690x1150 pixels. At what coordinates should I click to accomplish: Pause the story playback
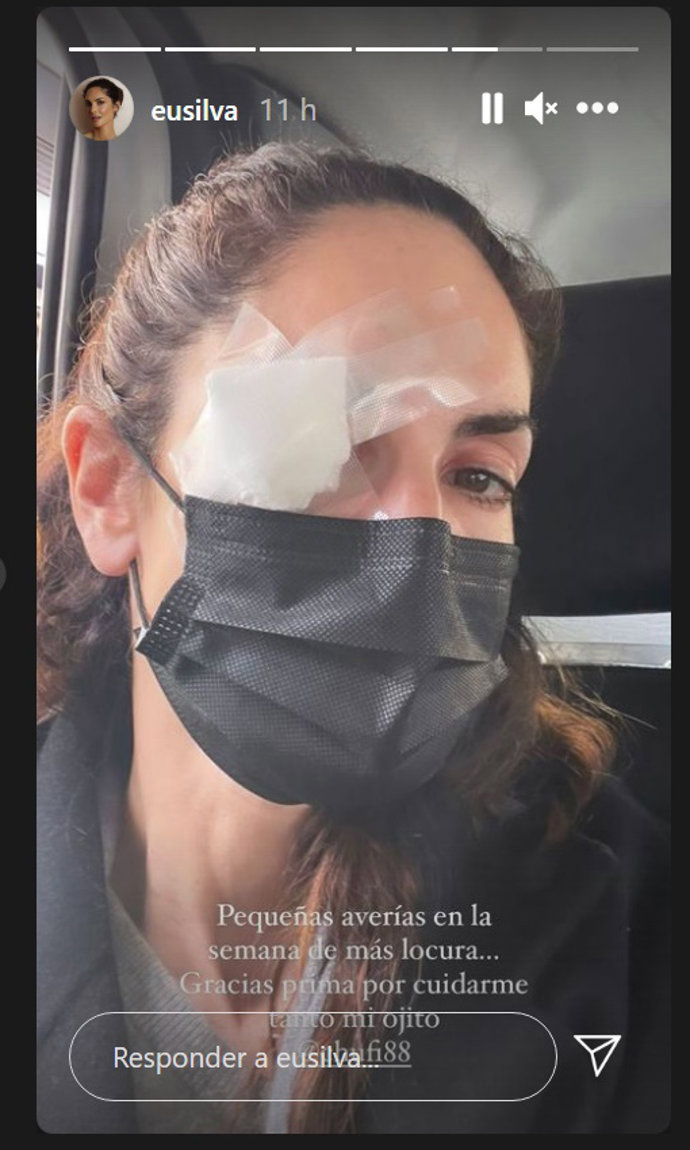tap(491, 108)
